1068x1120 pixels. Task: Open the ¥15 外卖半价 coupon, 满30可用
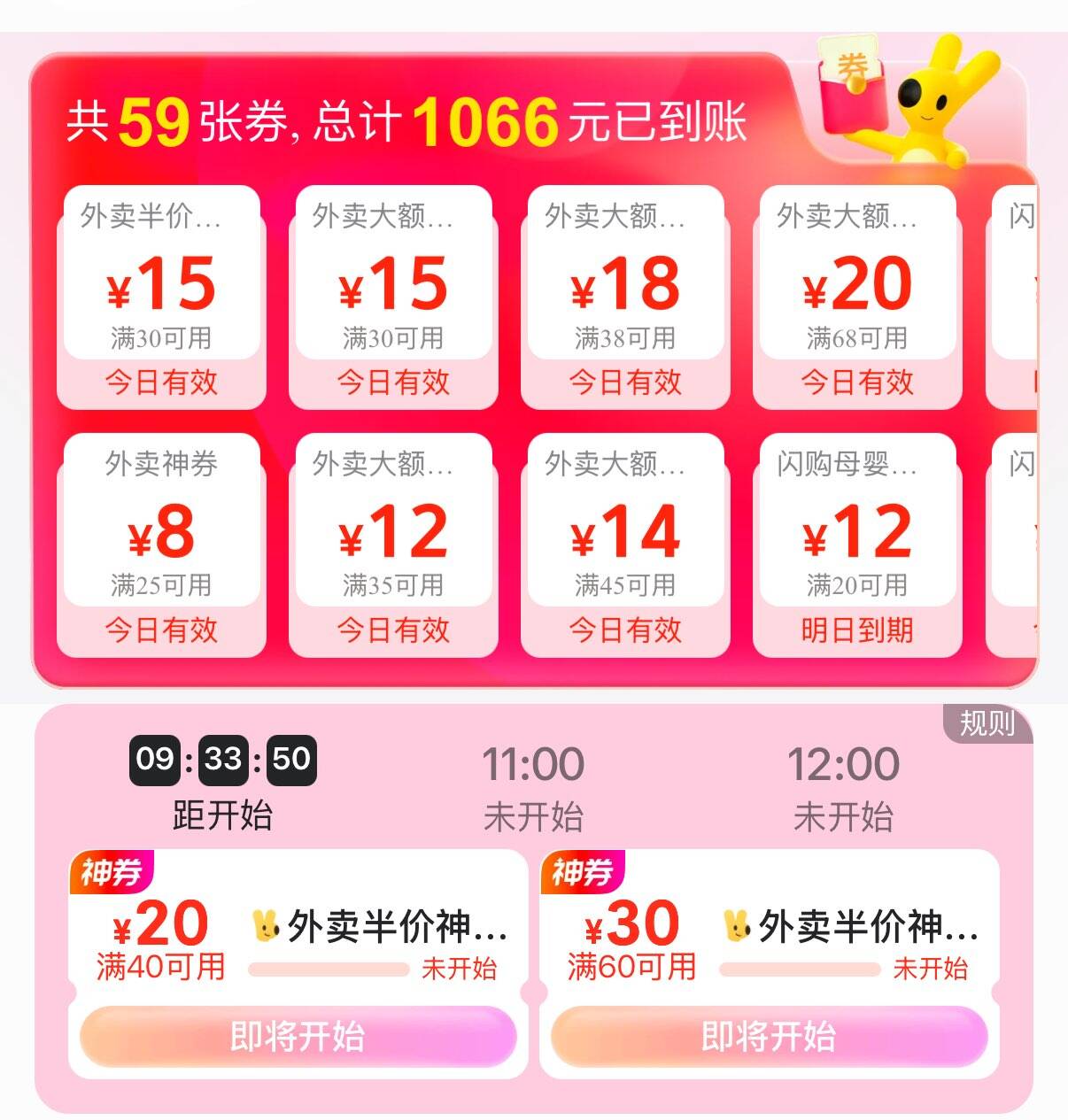point(161,297)
